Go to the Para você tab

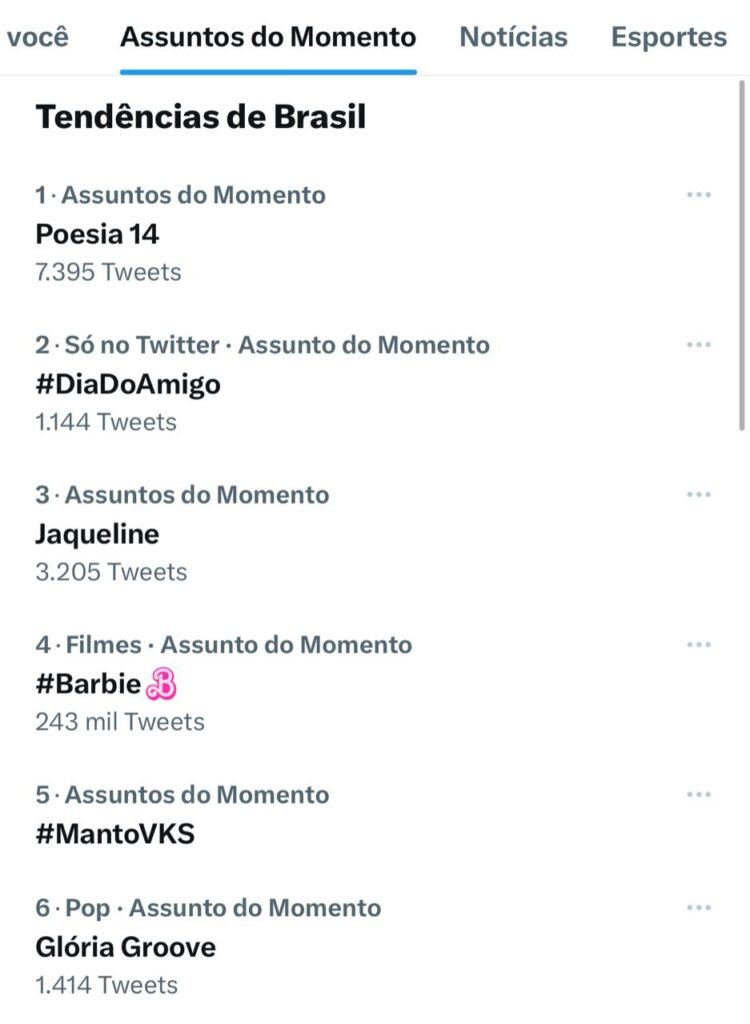click(x=38, y=38)
